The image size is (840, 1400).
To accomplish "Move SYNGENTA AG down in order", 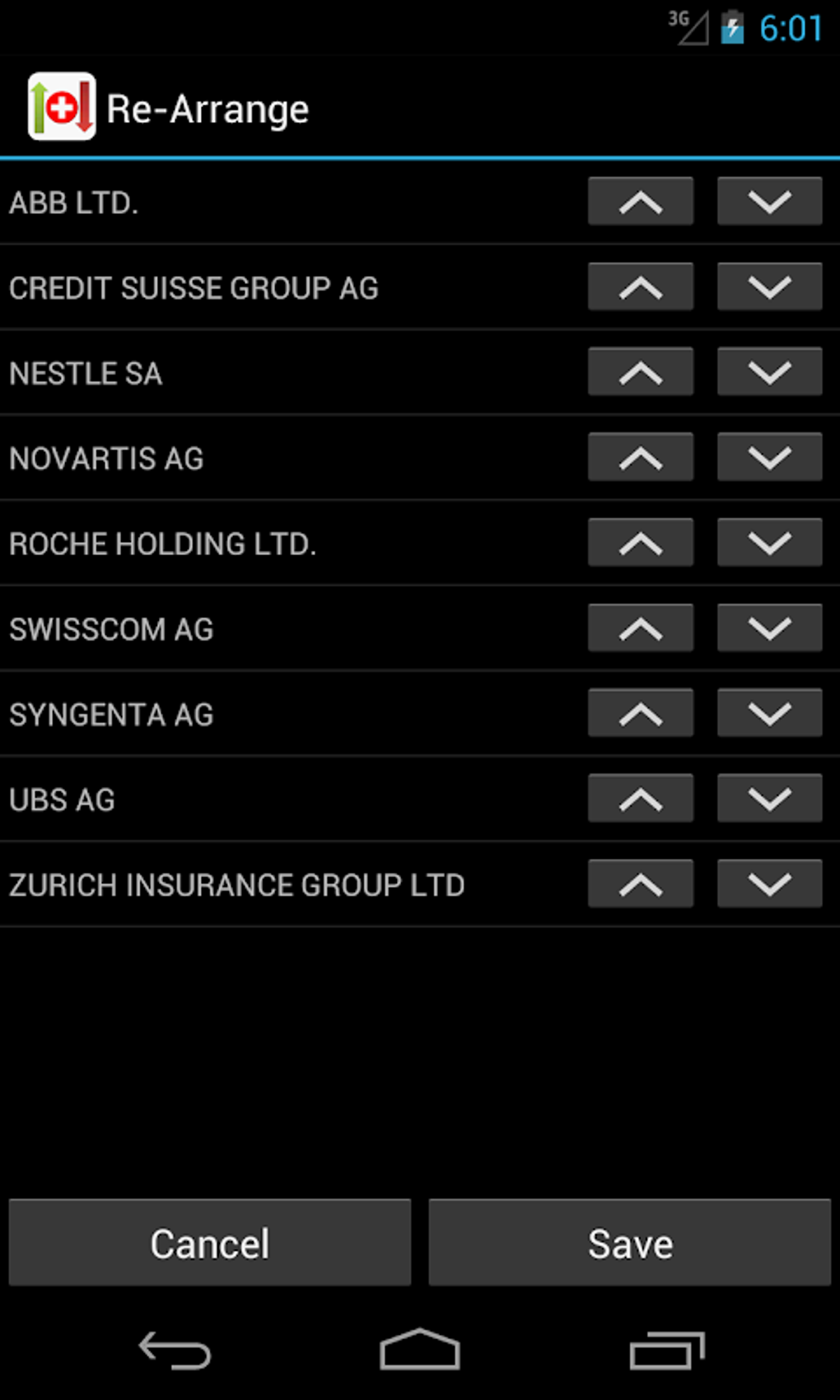I will (769, 714).
